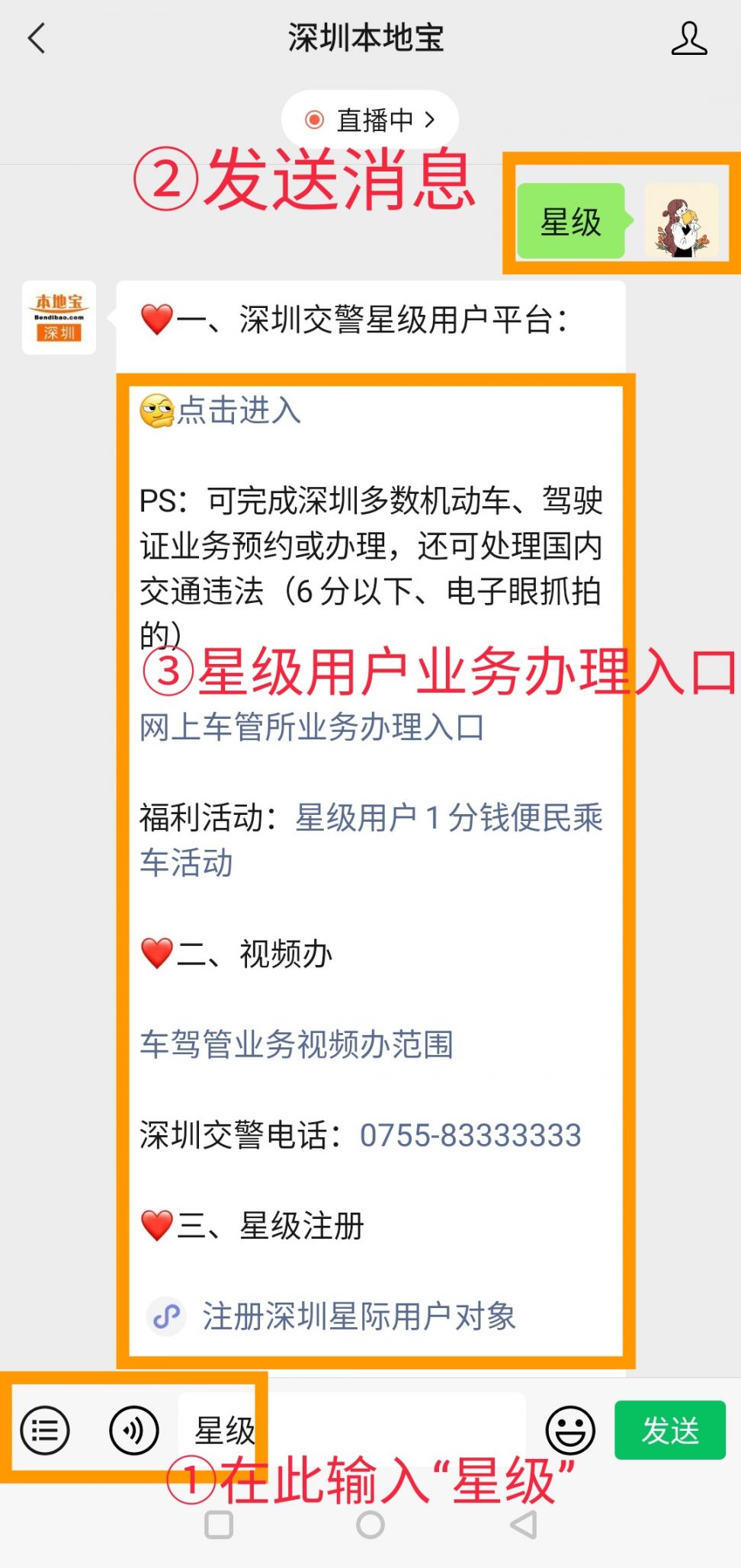Tap the 点击进入 link
Screen dimensions: 741x1568
(239, 410)
